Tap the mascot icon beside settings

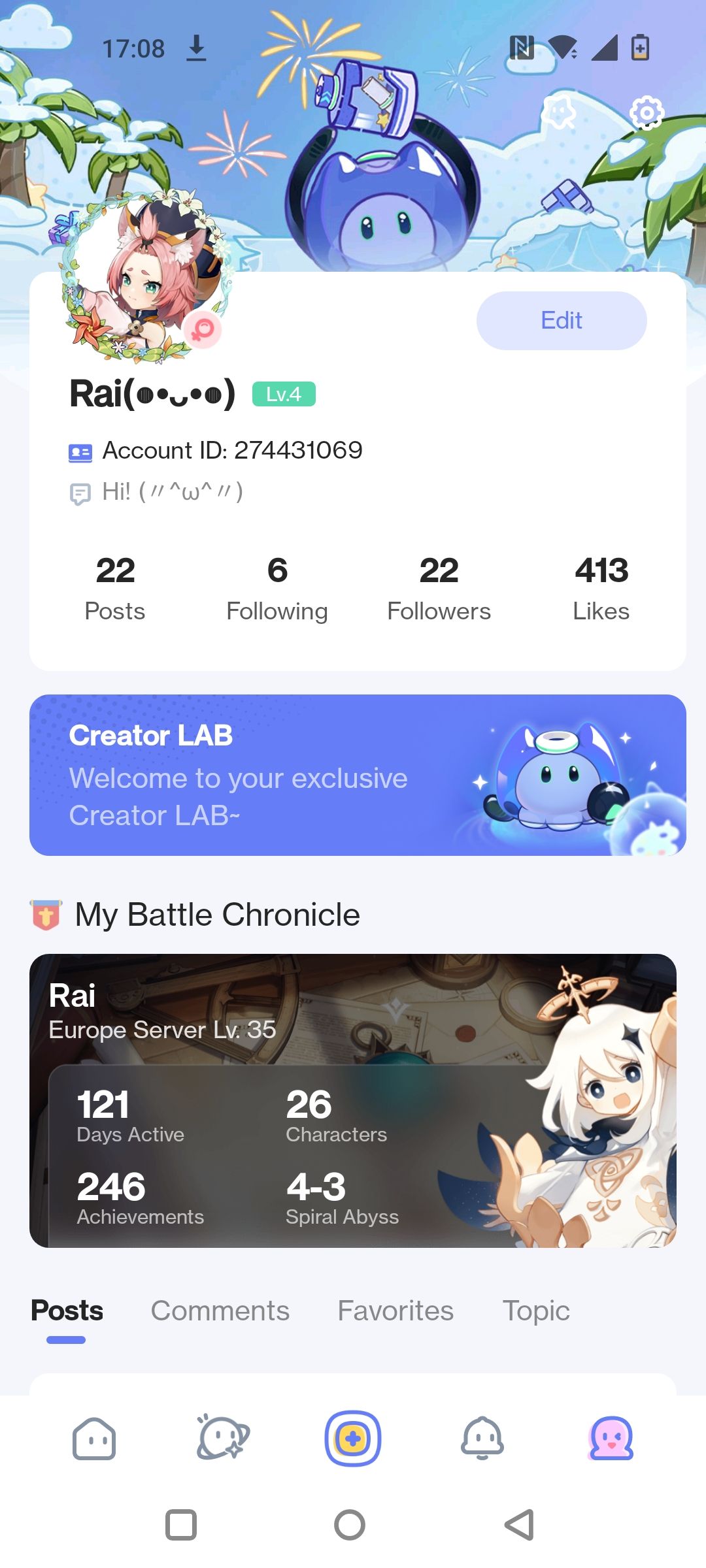[559, 112]
